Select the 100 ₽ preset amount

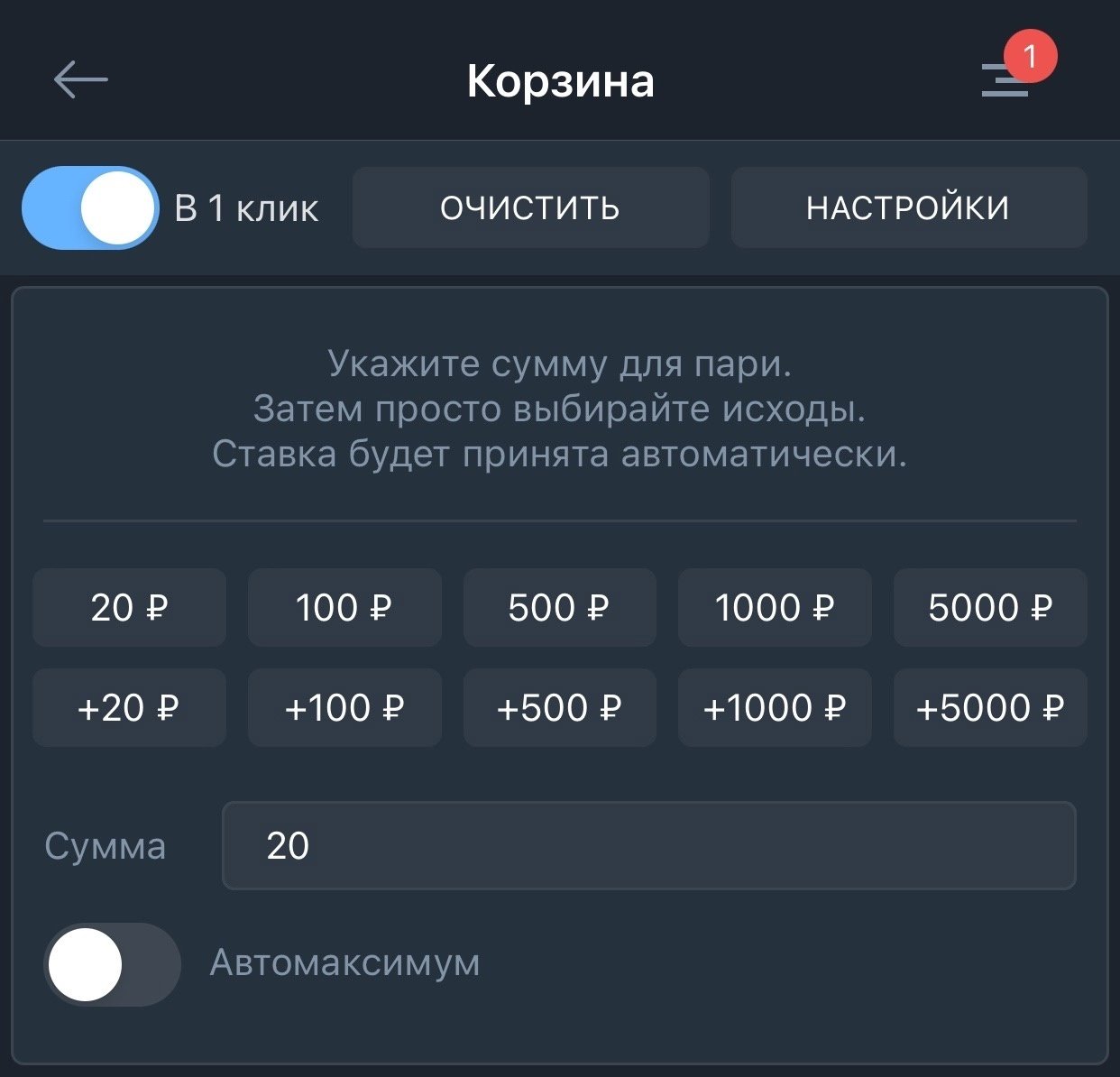click(x=344, y=607)
